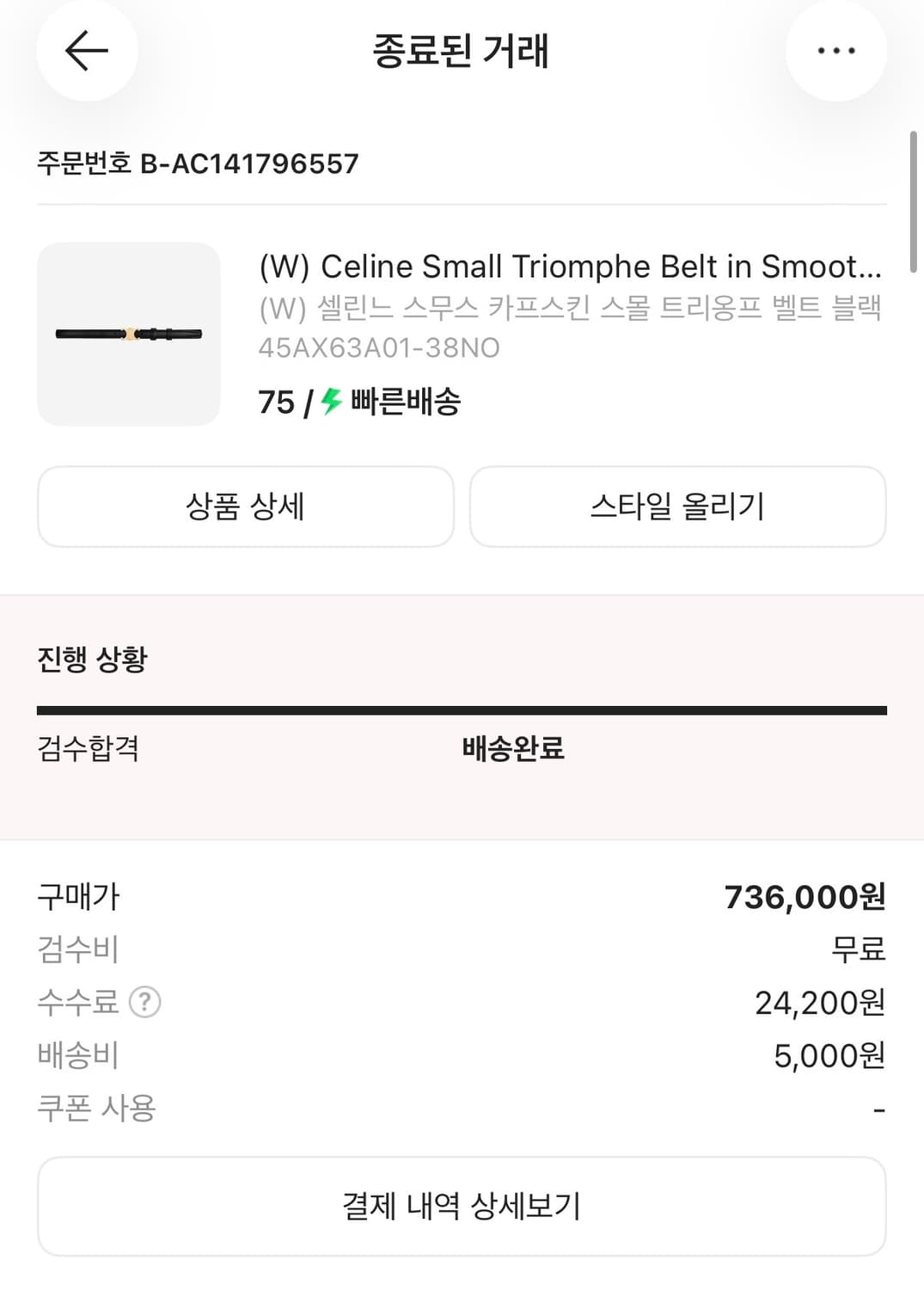
Task: Expand the 결제 내역 상세보기 section
Action: [x=462, y=1206]
